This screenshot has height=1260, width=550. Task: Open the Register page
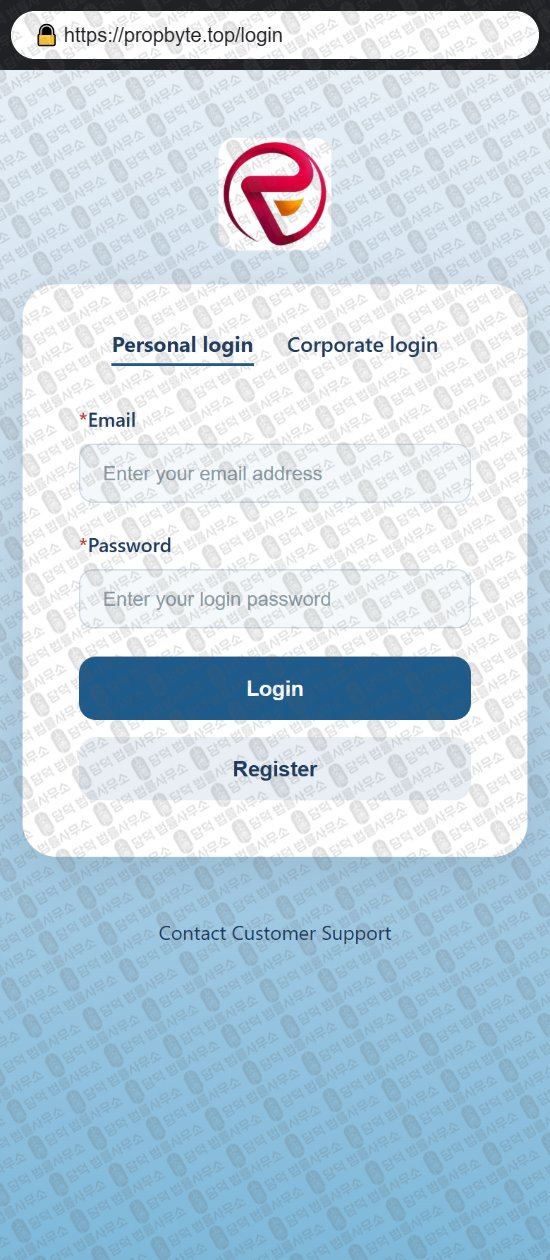pyautogui.click(x=275, y=769)
